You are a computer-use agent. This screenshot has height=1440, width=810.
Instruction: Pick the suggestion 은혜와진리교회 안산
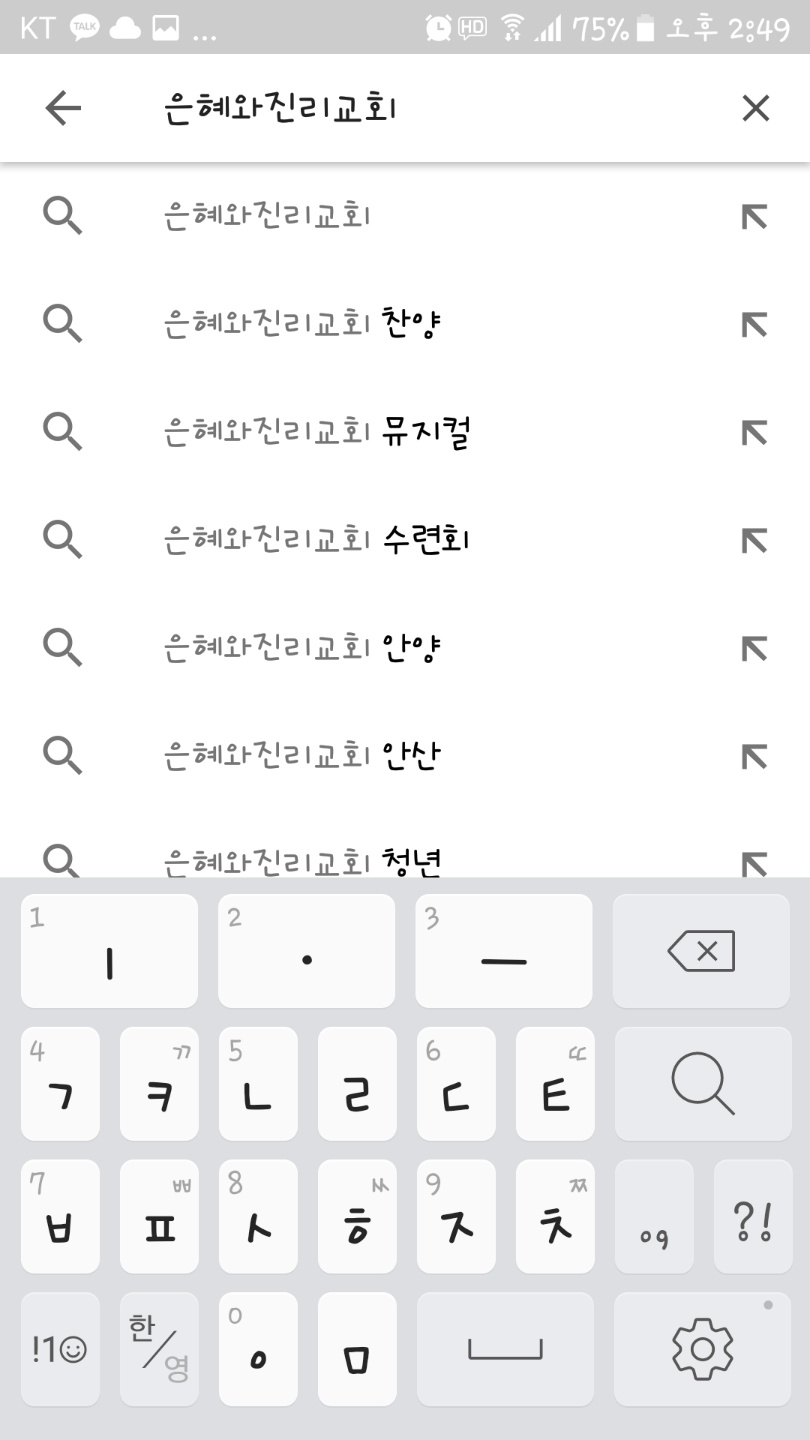tap(405, 755)
